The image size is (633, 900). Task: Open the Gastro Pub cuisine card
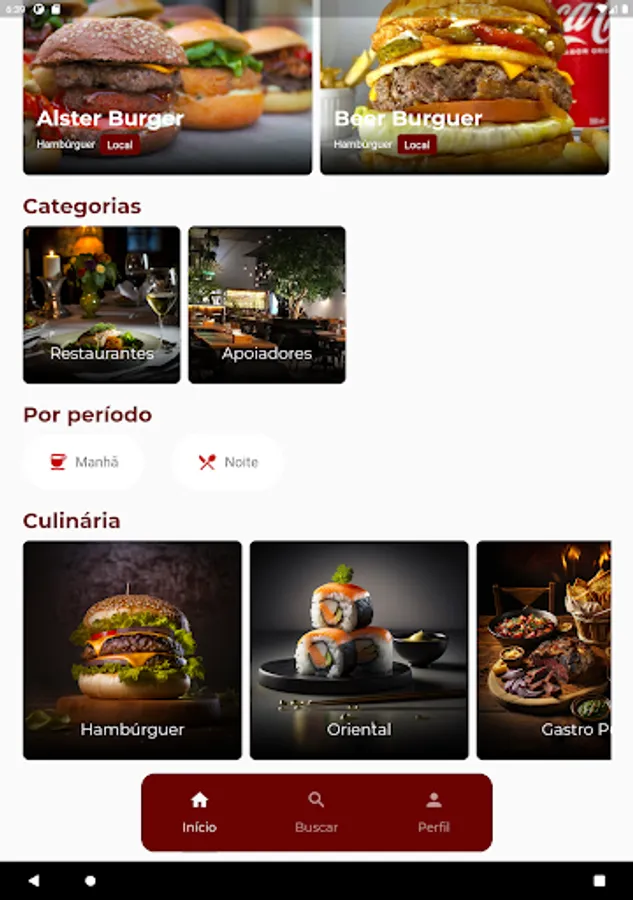pos(544,650)
